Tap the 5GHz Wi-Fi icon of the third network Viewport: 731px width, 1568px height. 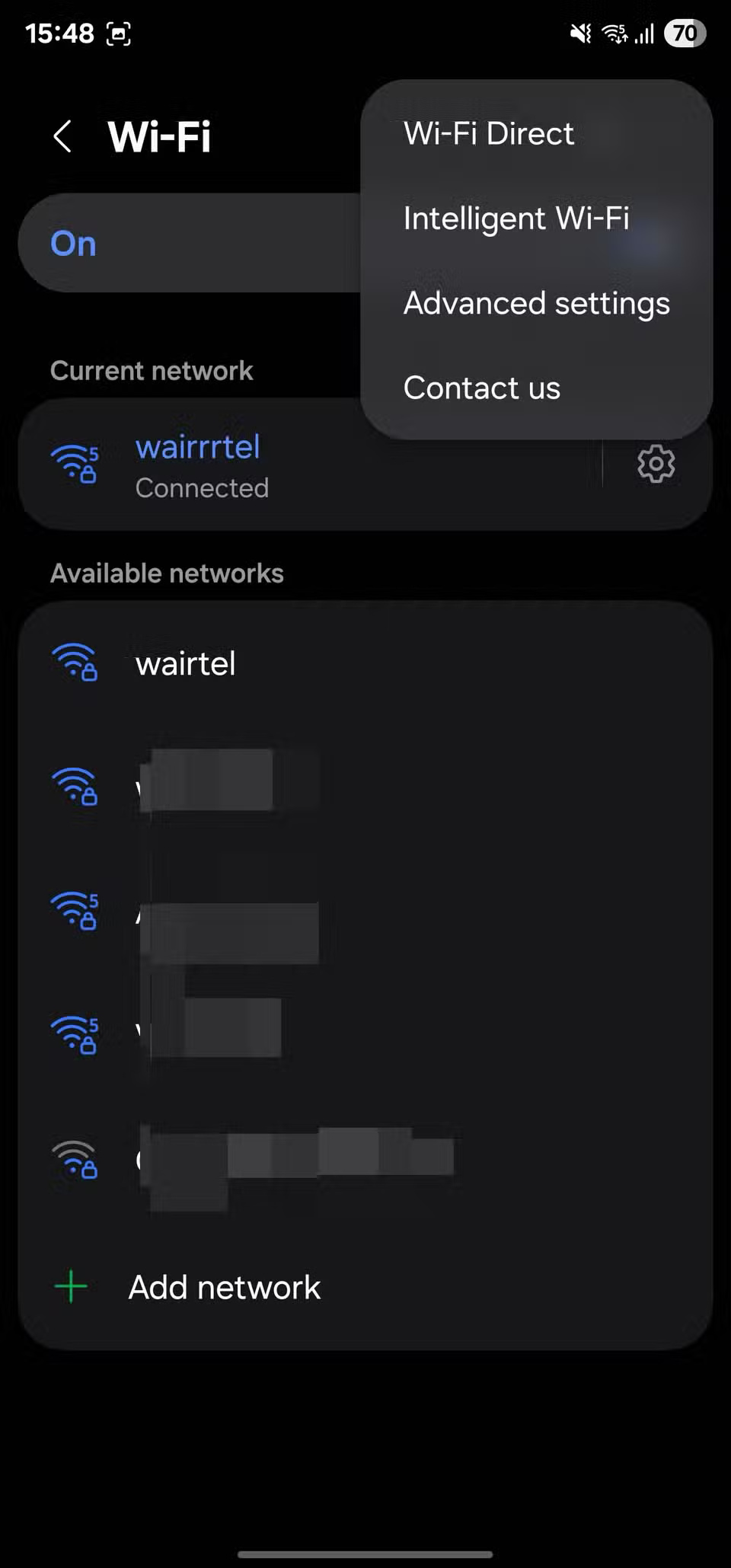click(x=75, y=912)
